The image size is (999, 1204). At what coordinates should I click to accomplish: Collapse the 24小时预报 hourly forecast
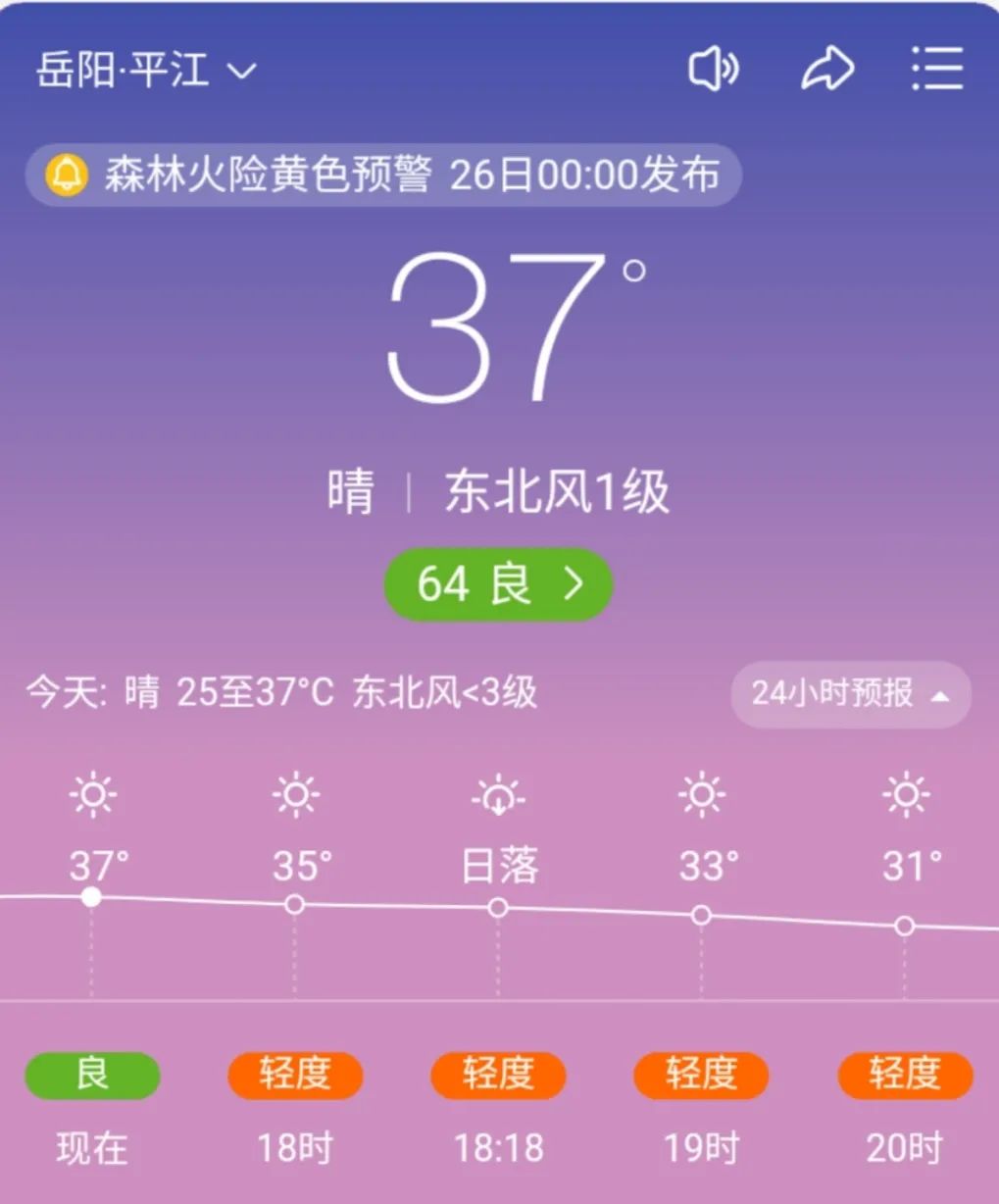click(850, 694)
